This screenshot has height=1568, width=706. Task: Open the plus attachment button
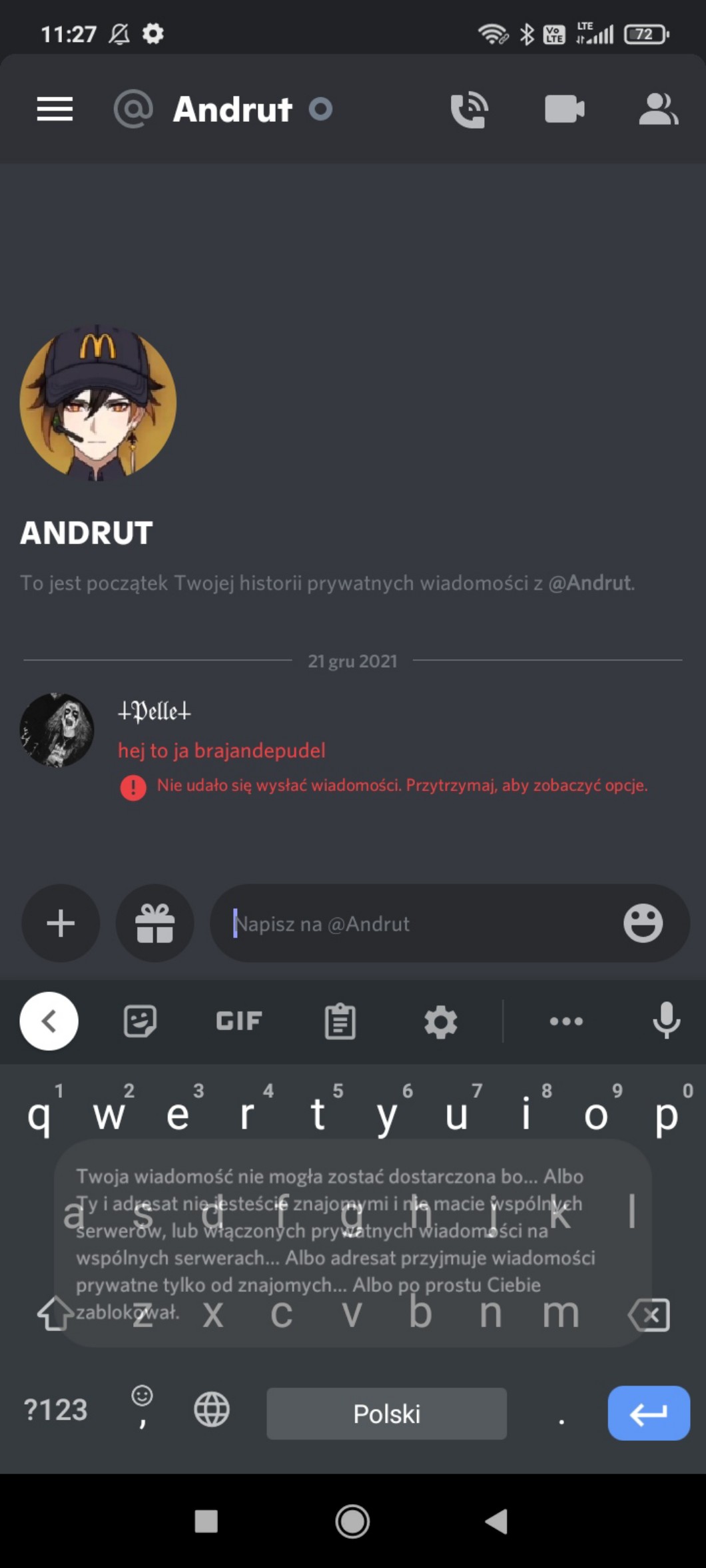[61, 923]
